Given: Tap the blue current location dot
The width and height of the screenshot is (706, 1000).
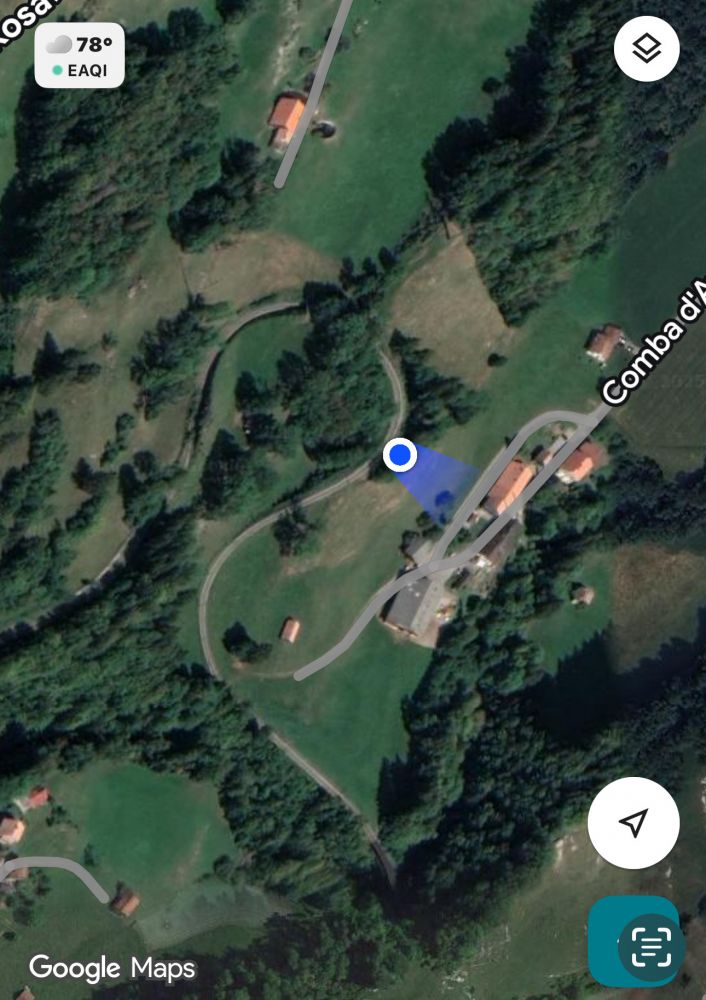Looking at the screenshot, I should point(400,456).
